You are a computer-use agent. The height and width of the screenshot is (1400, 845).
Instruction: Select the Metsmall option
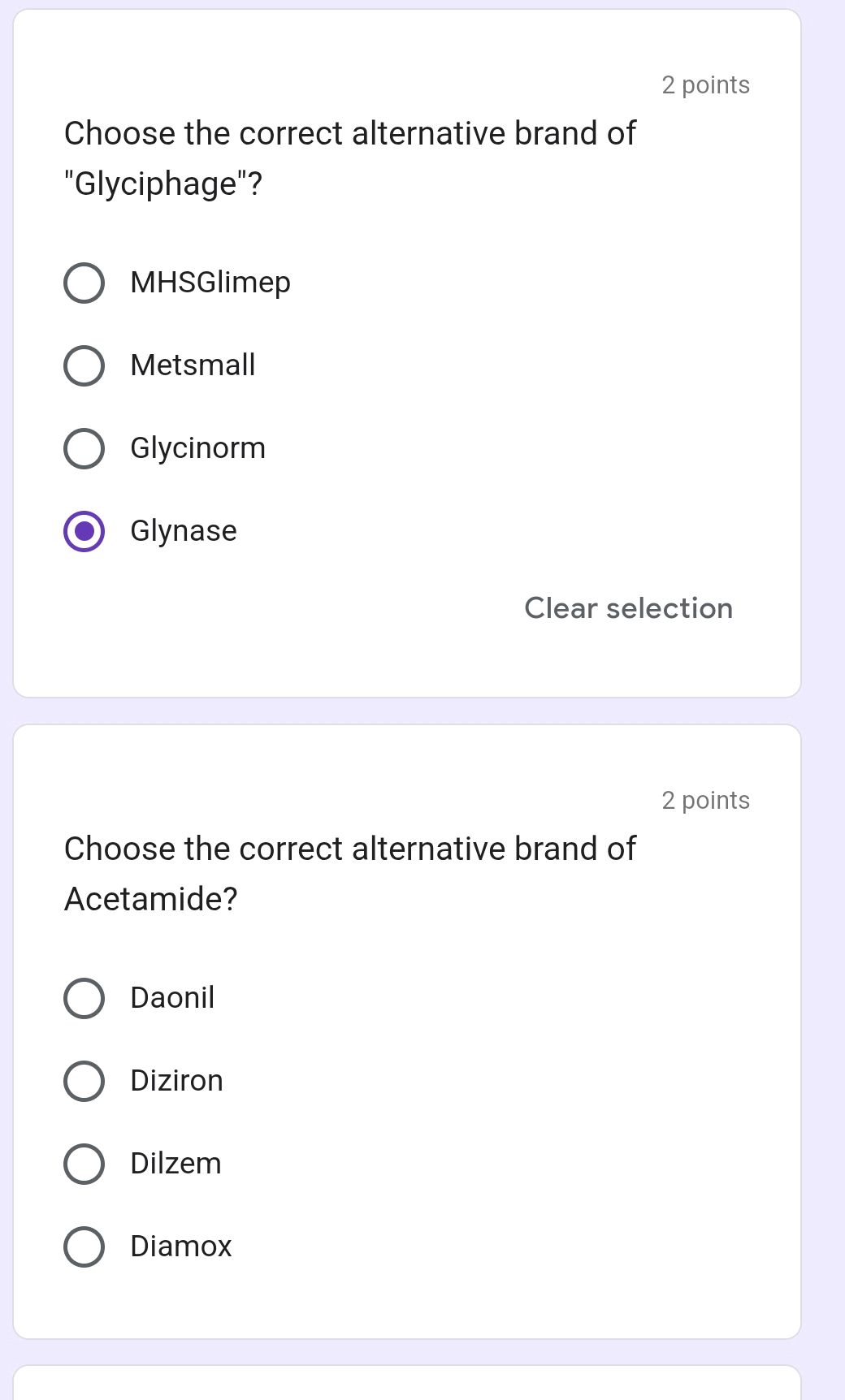[x=84, y=366]
